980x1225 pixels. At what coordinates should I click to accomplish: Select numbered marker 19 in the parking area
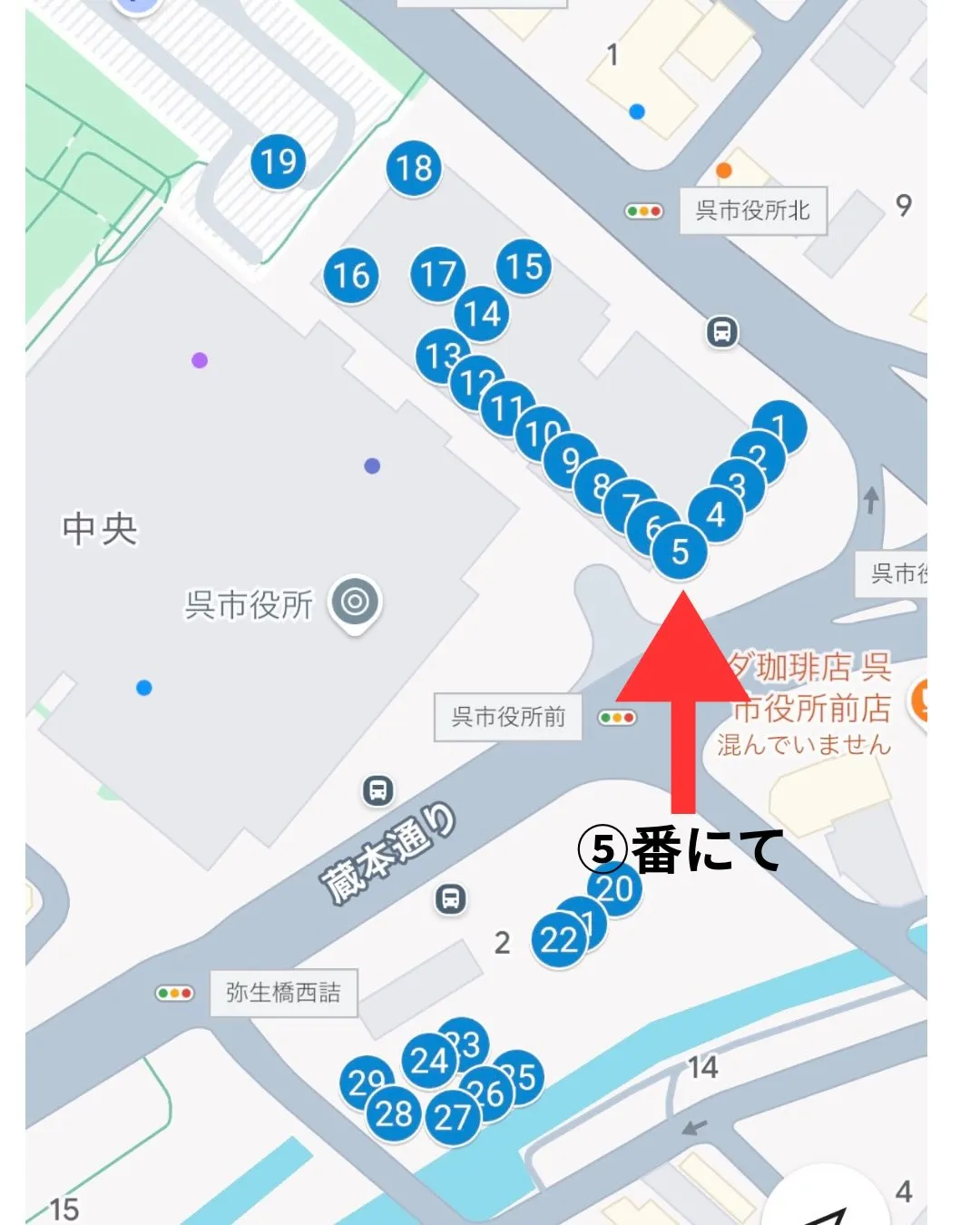pos(277,163)
